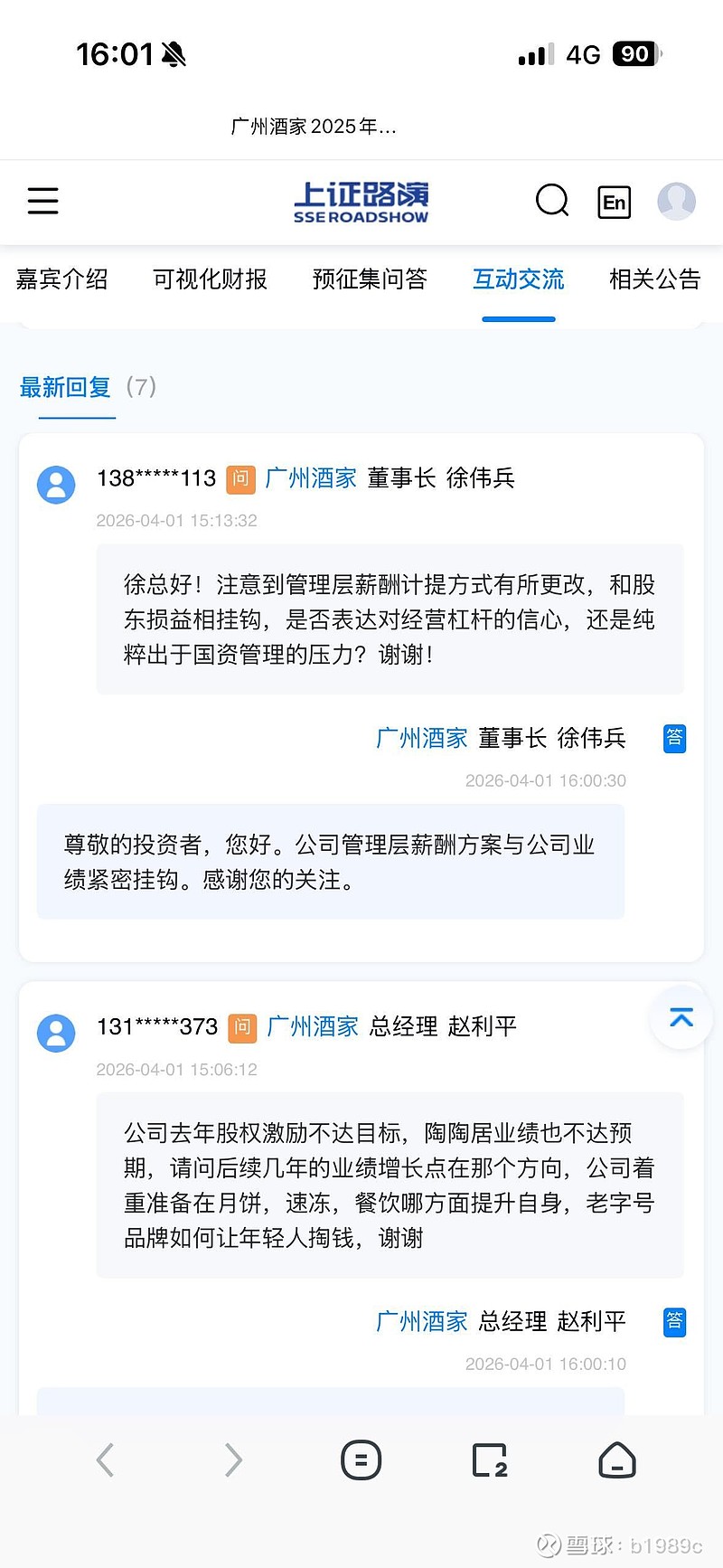
Task: Select the 预征集问答 tab
Action: click(x=370, y=280)
